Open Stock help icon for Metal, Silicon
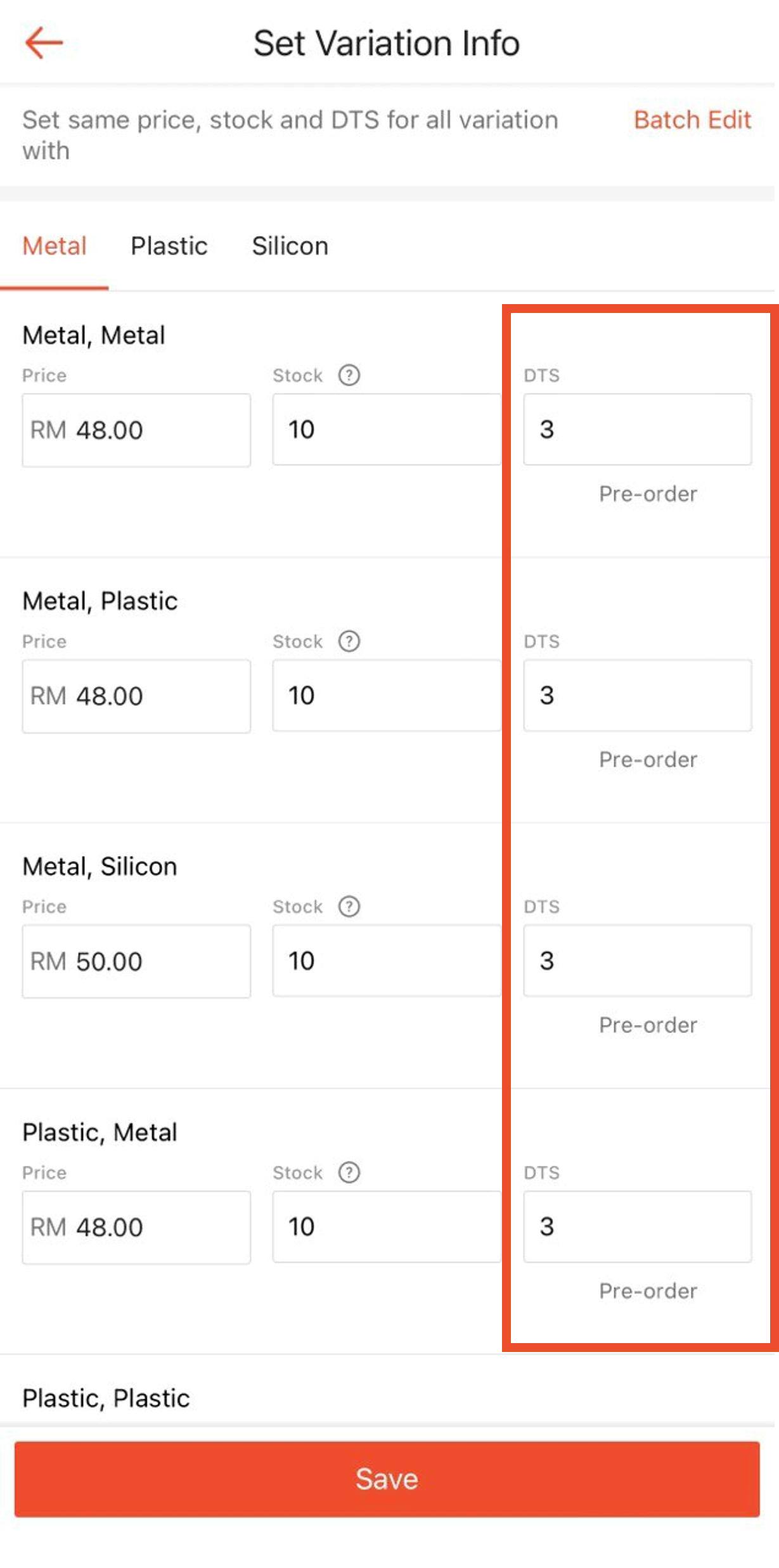The image size is (779, 1568). click(349, 907)
